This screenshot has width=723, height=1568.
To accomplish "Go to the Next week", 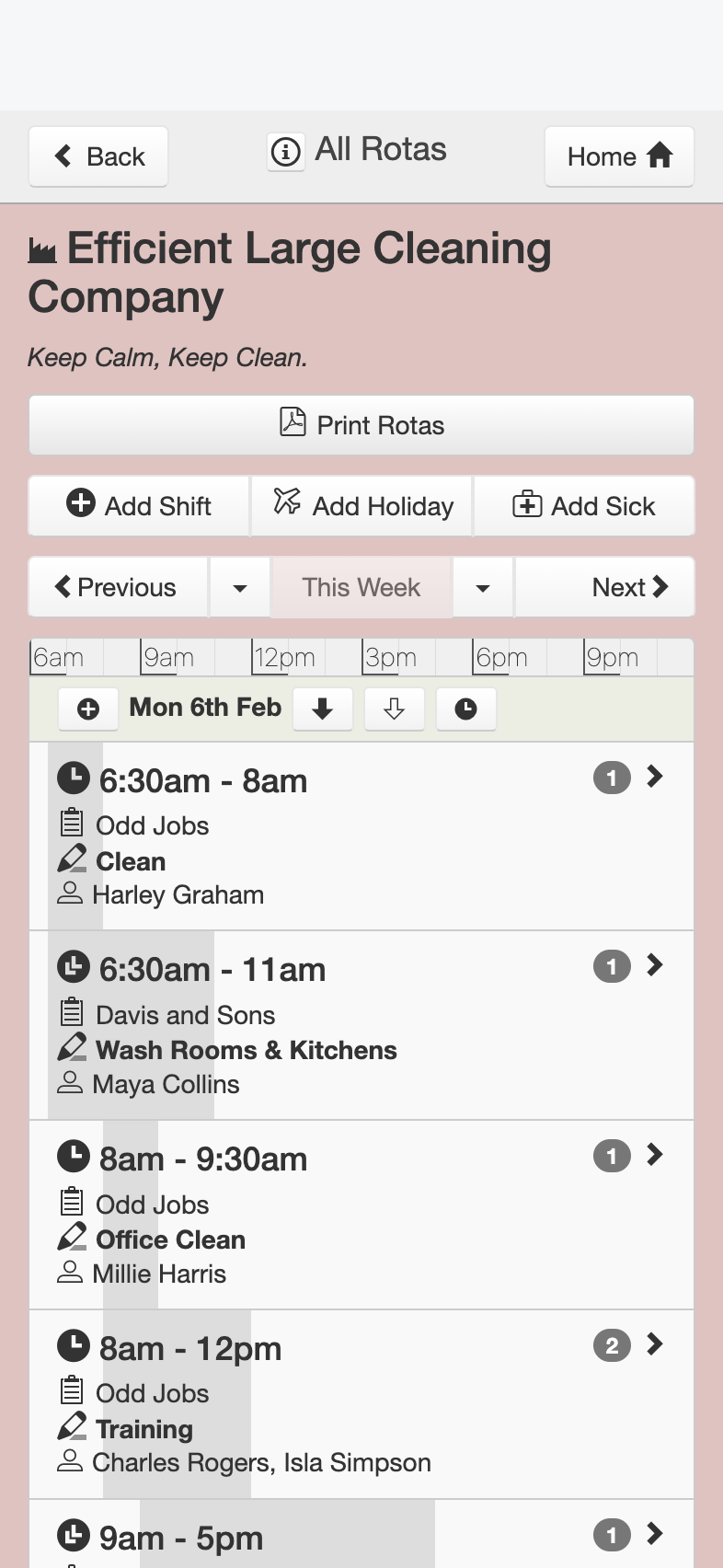I will pyautogui.click(x=604, y=586).
